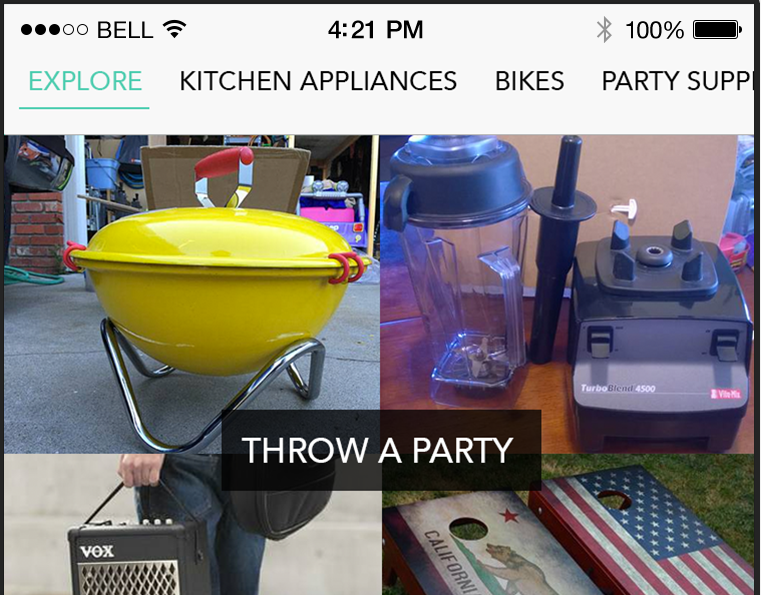Select the Explore tab

[85, 81]
